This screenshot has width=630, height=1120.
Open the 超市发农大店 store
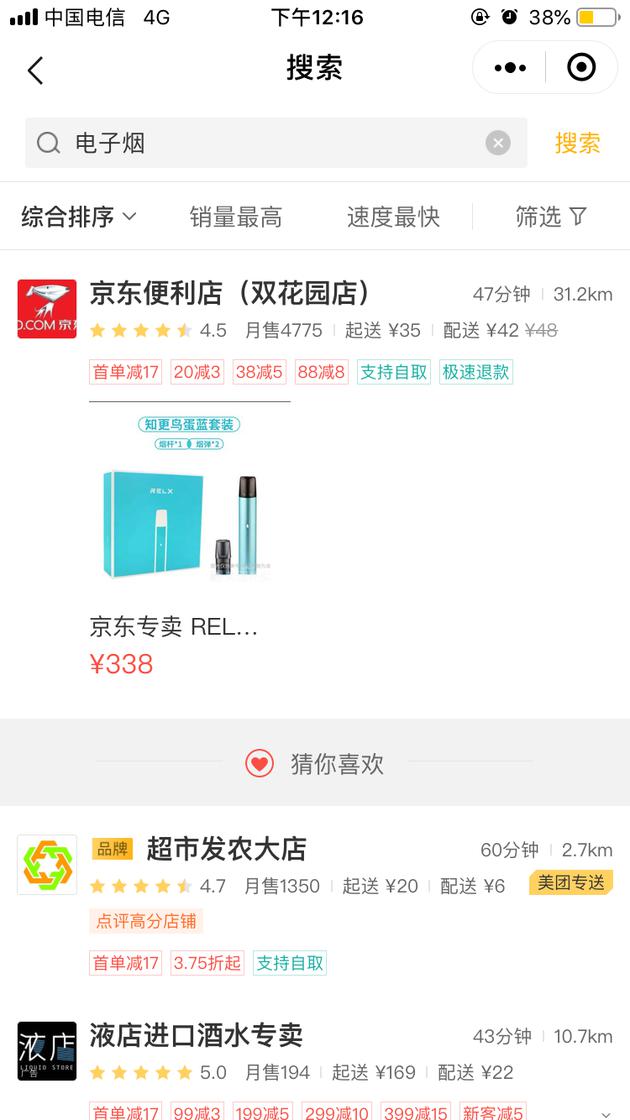[x=226, y=849]
